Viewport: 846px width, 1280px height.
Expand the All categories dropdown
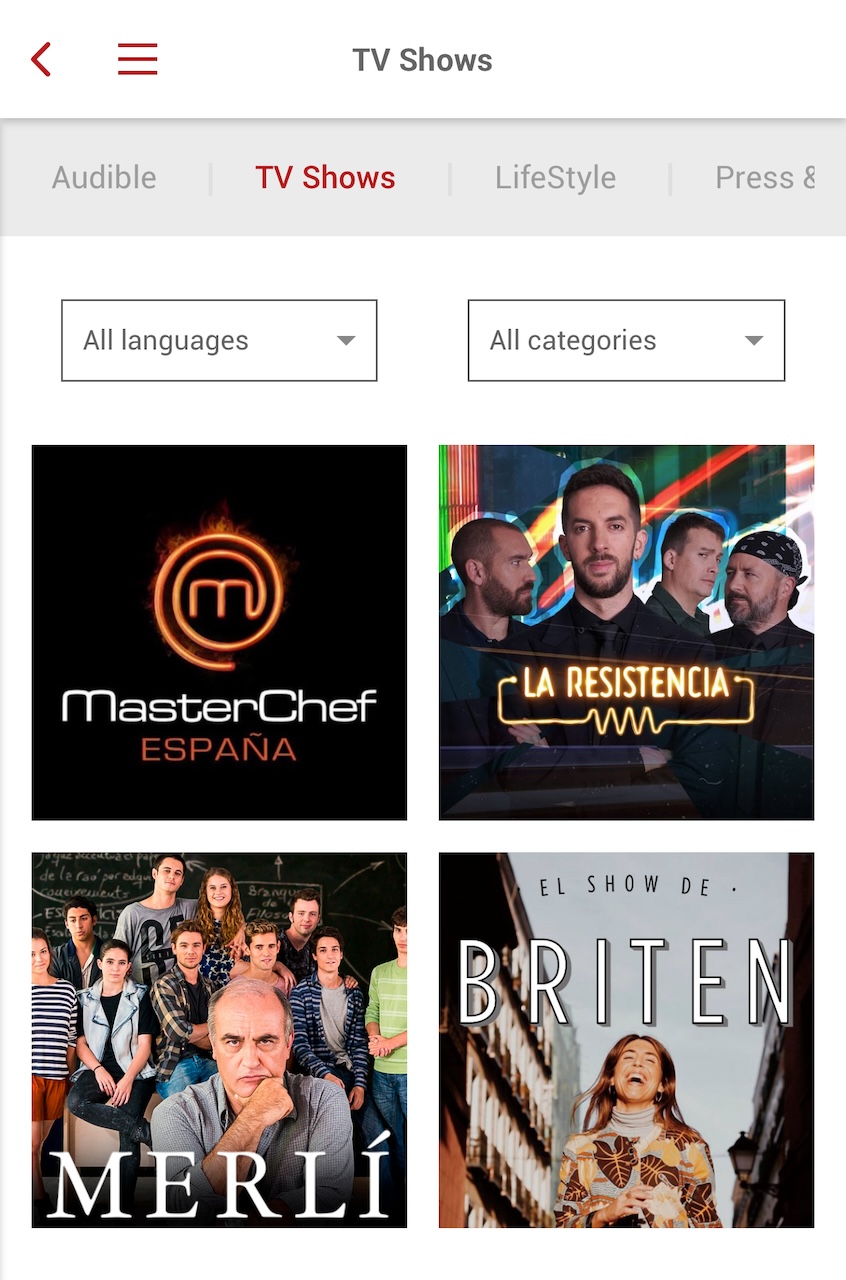[626, 341]
